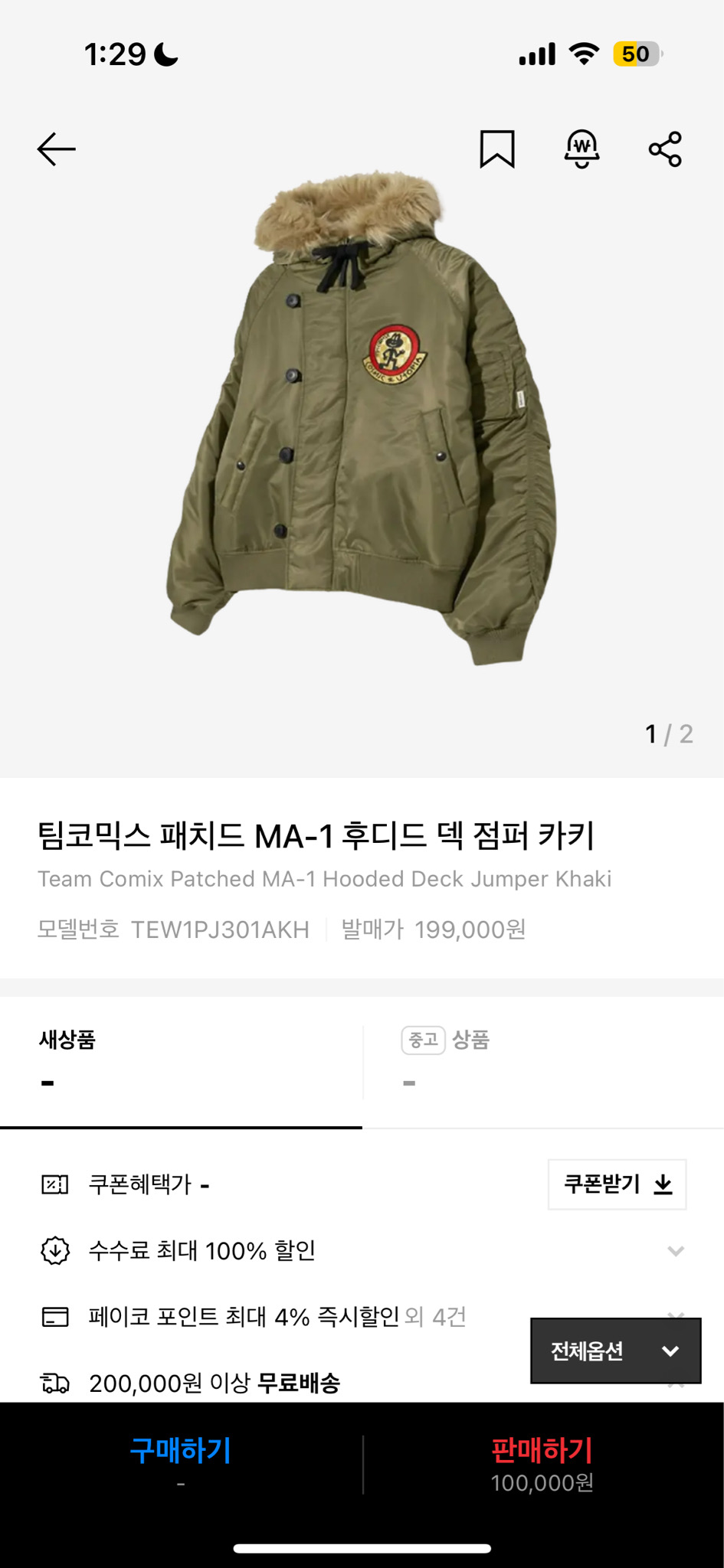Save the product with the bookmark icon
This screenshot has height=1568, width=724.
point(497,148)
